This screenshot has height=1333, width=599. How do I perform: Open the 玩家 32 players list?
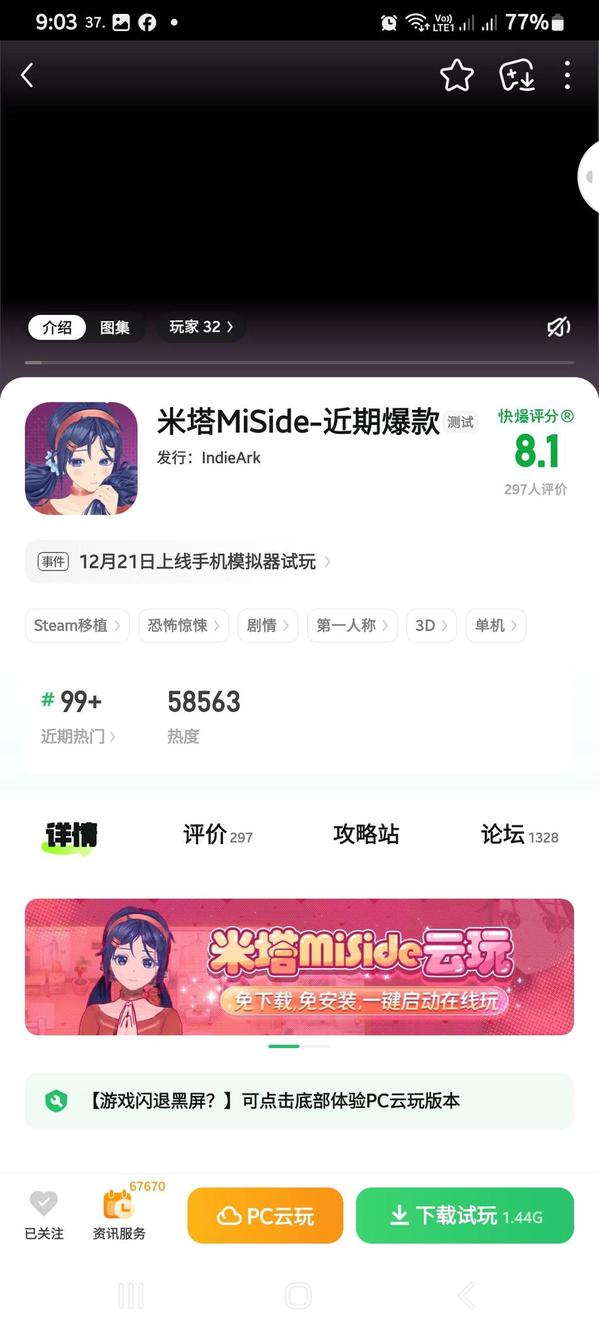[201, 327]
